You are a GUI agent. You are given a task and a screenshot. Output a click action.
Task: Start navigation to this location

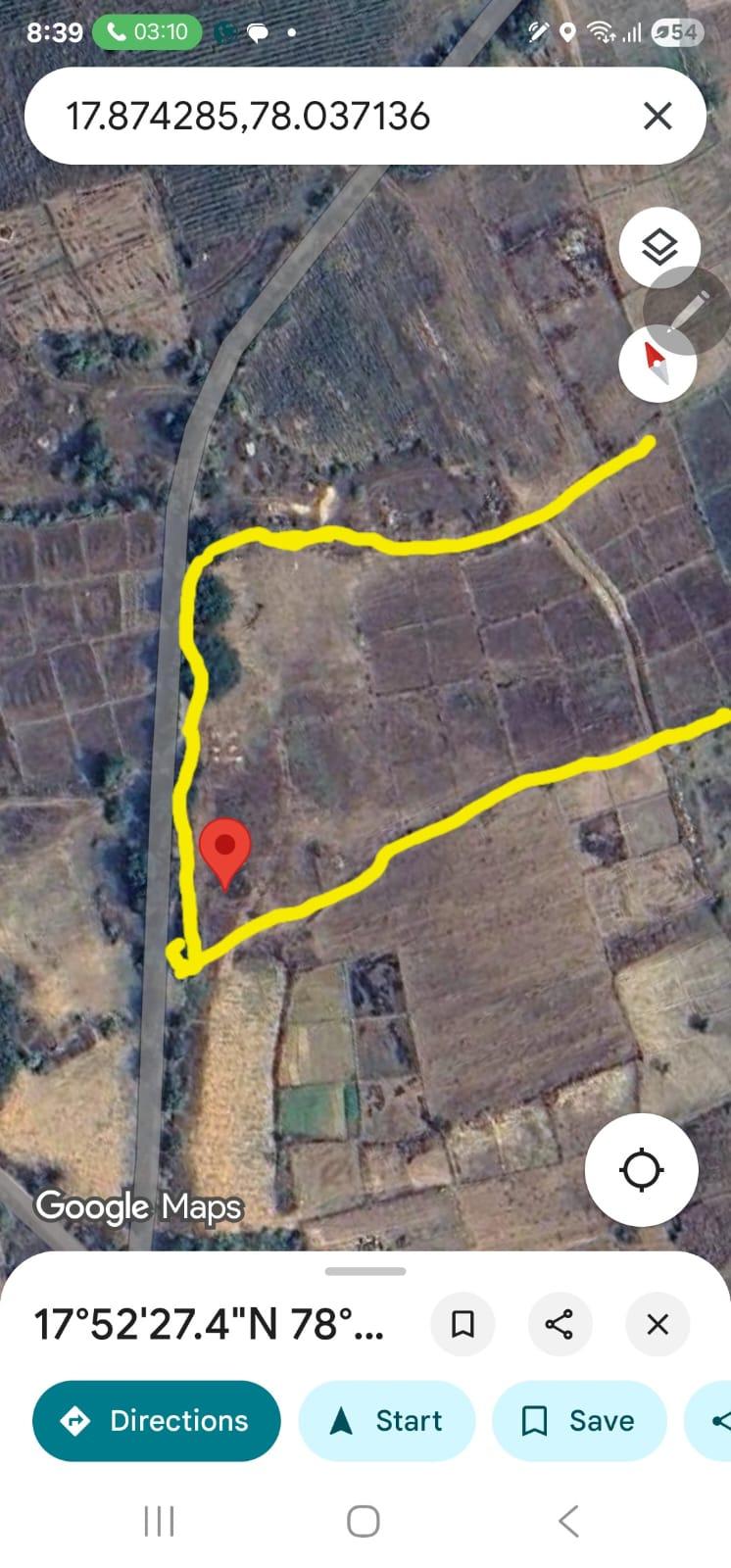point(387,1420)
